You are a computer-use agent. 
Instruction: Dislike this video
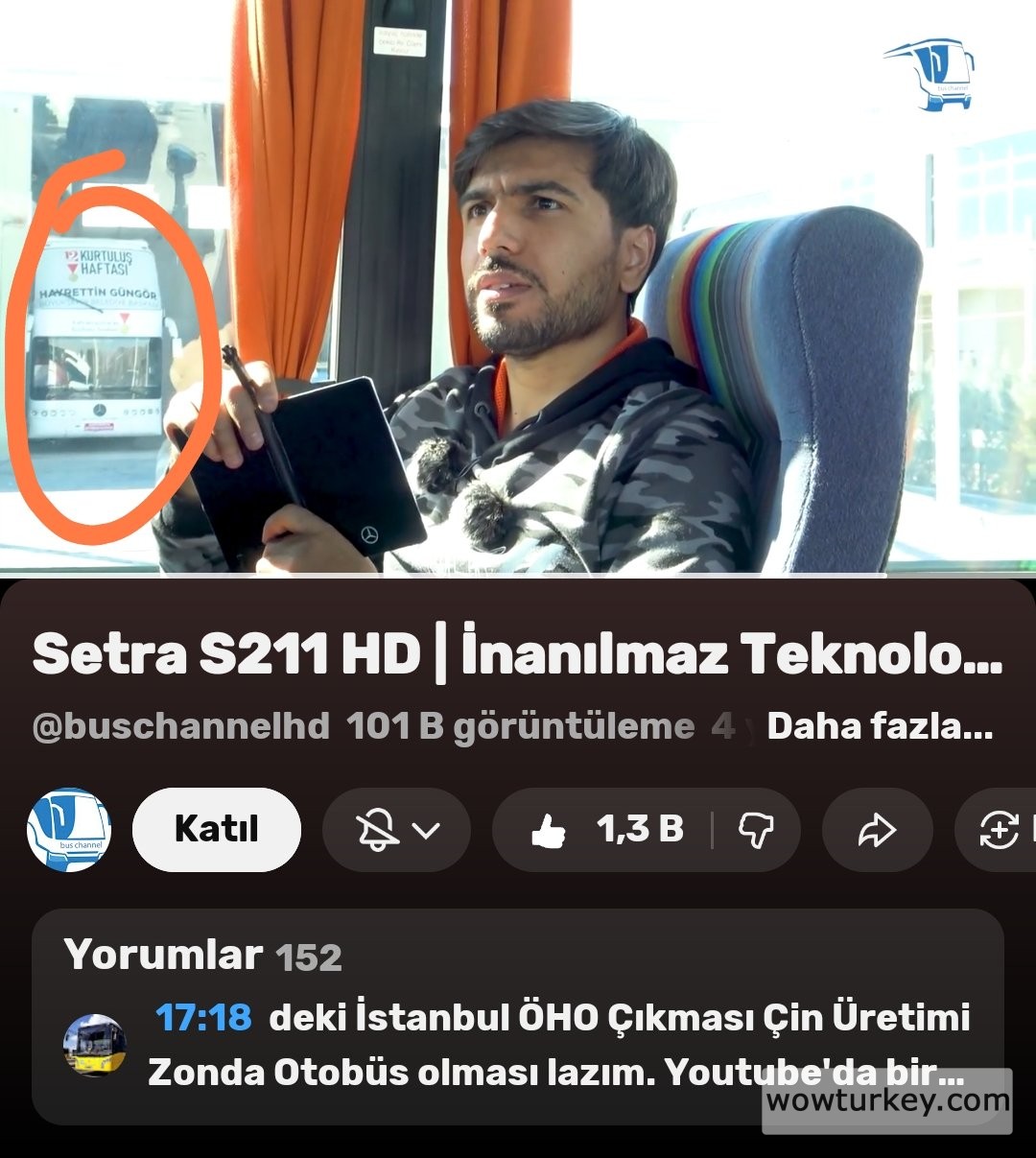(x=755, y=830)
